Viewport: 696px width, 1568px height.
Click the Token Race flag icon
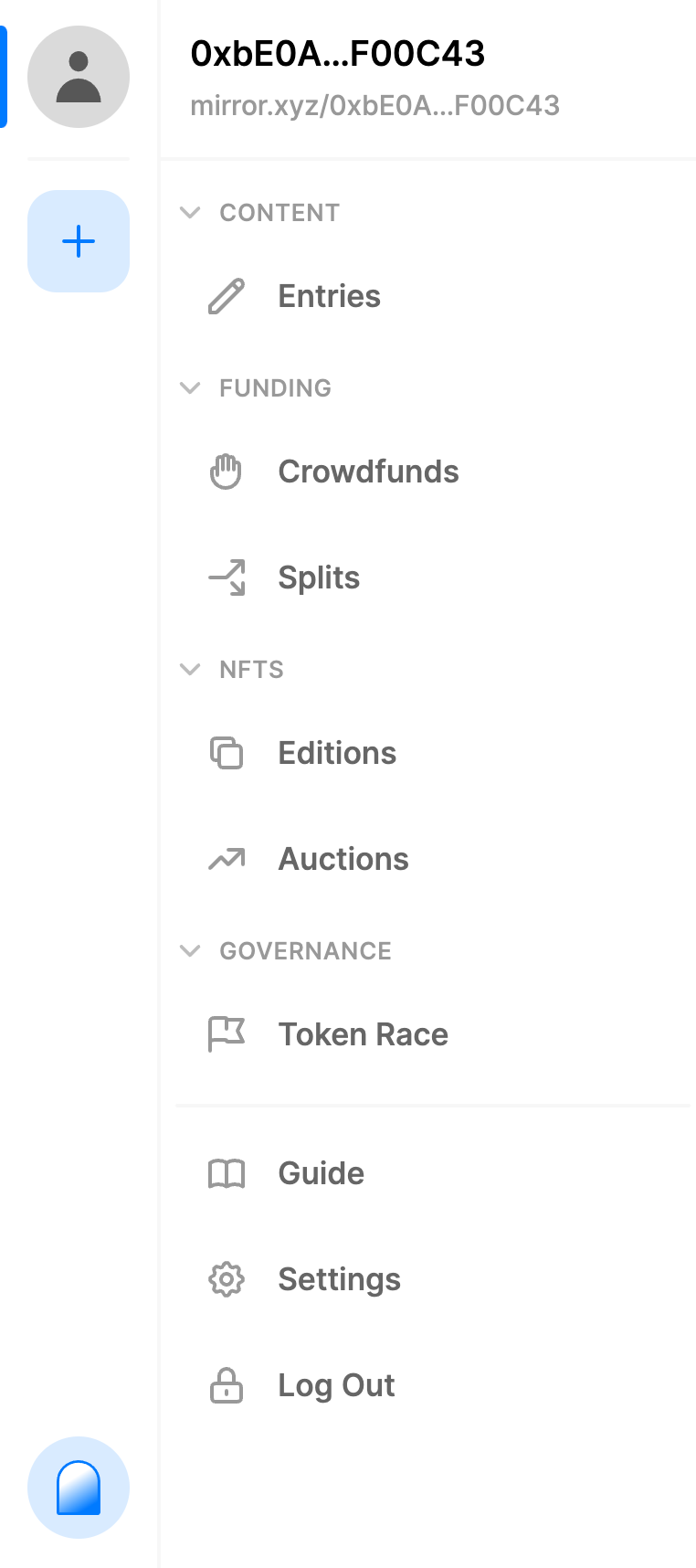(226, 1033)
